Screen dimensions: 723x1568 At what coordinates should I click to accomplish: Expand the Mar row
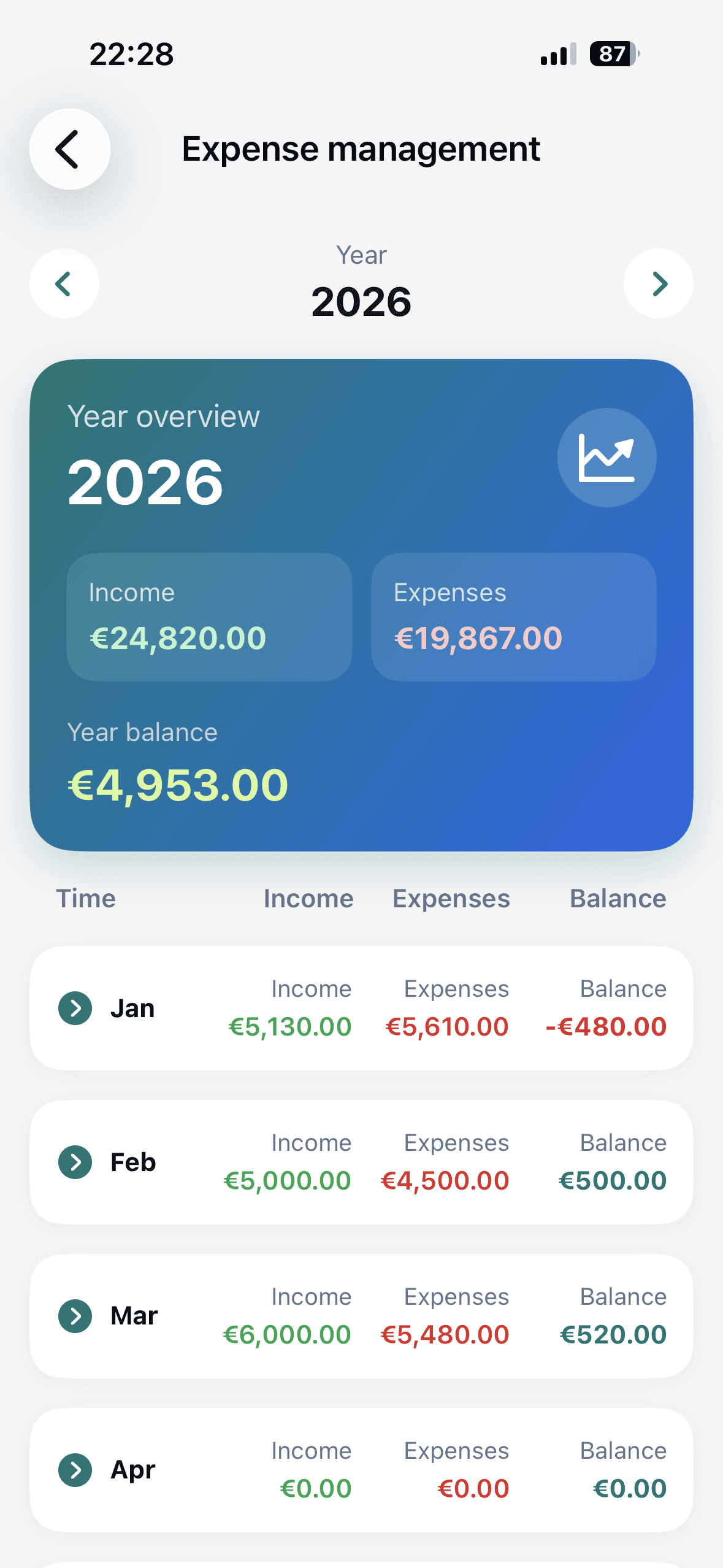coord(75,1316)
